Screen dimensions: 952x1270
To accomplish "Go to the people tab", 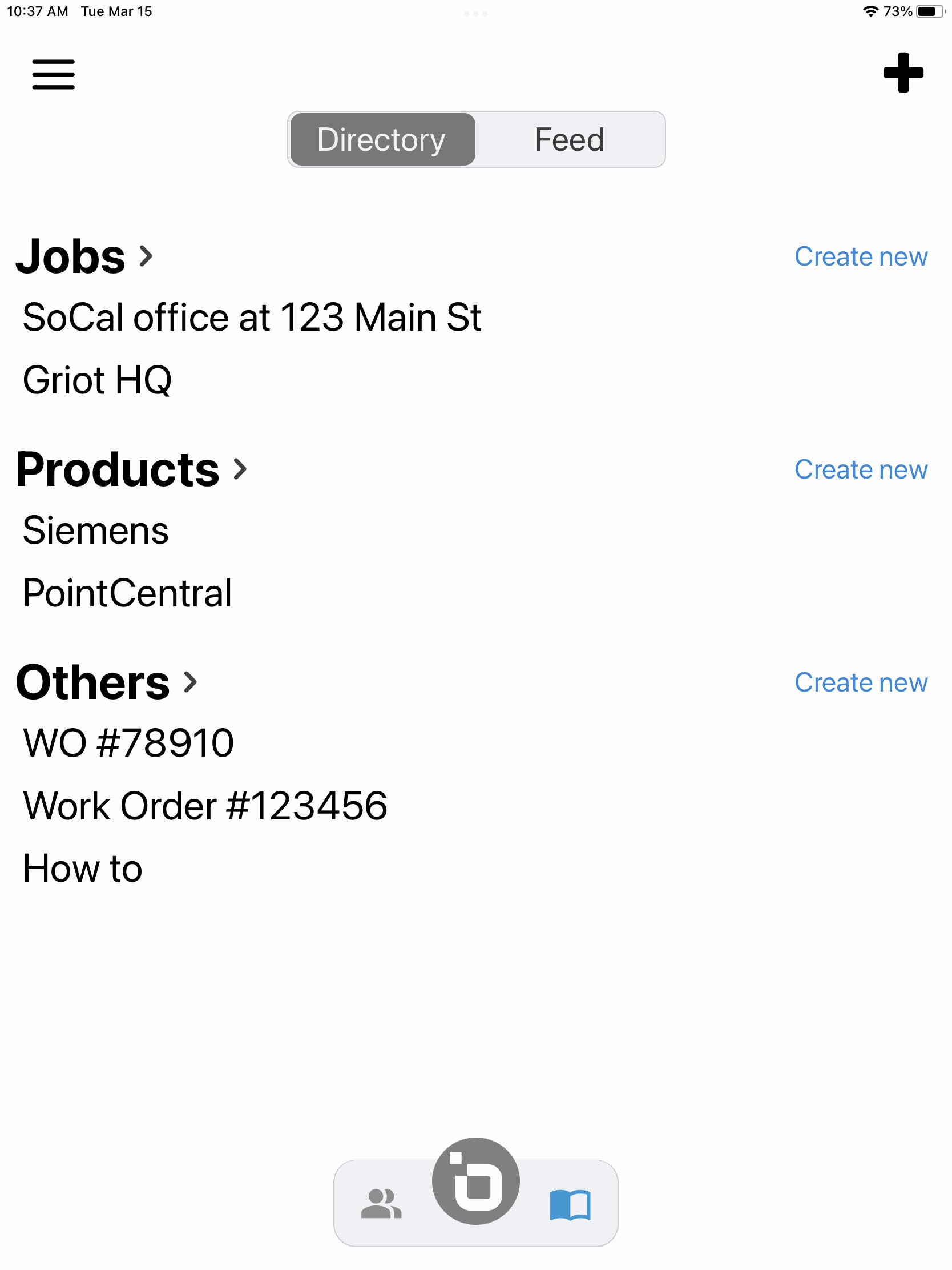I will click(x=381, y=1203).
